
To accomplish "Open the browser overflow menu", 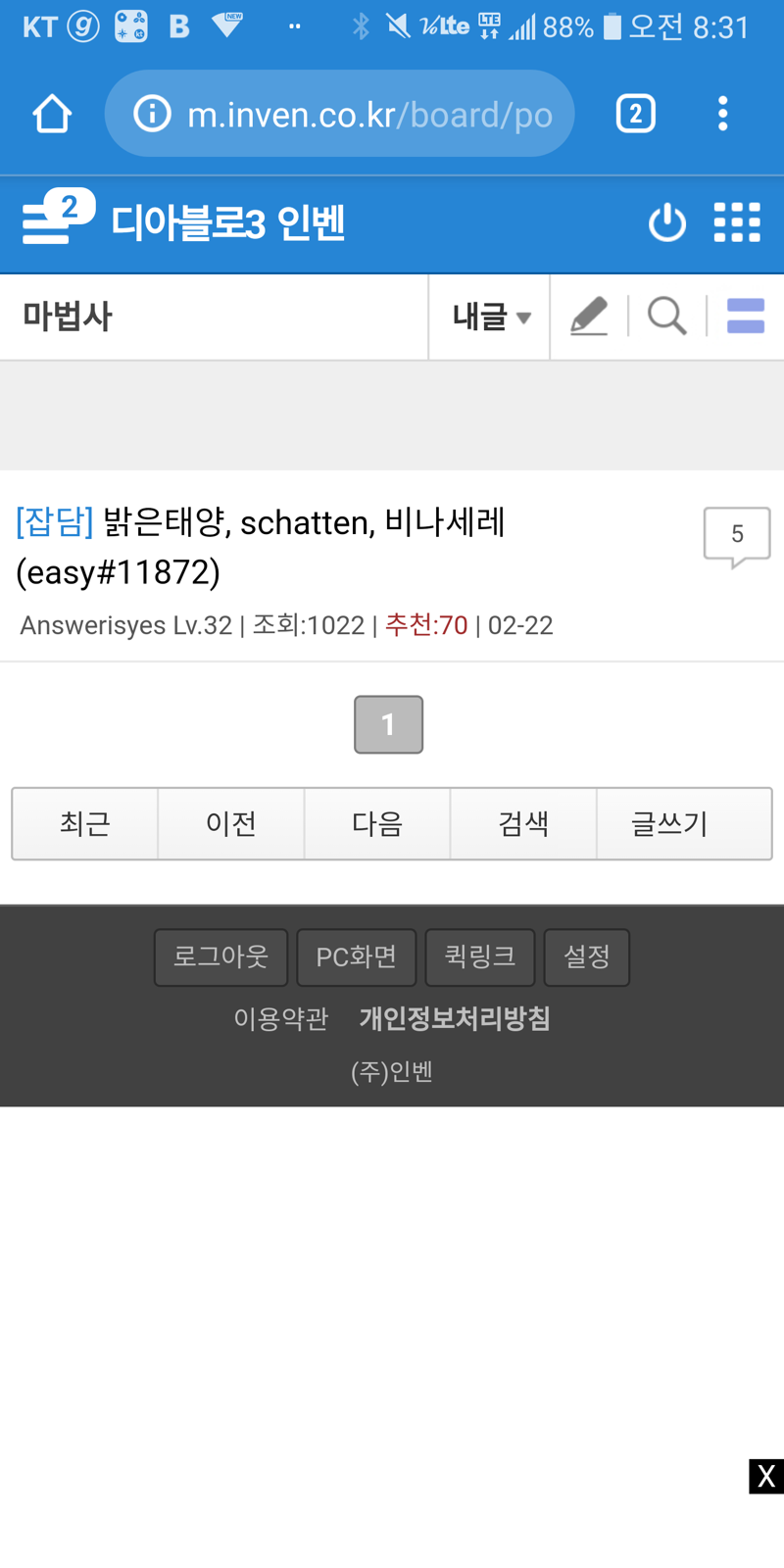I will click(x=723, y=114).
